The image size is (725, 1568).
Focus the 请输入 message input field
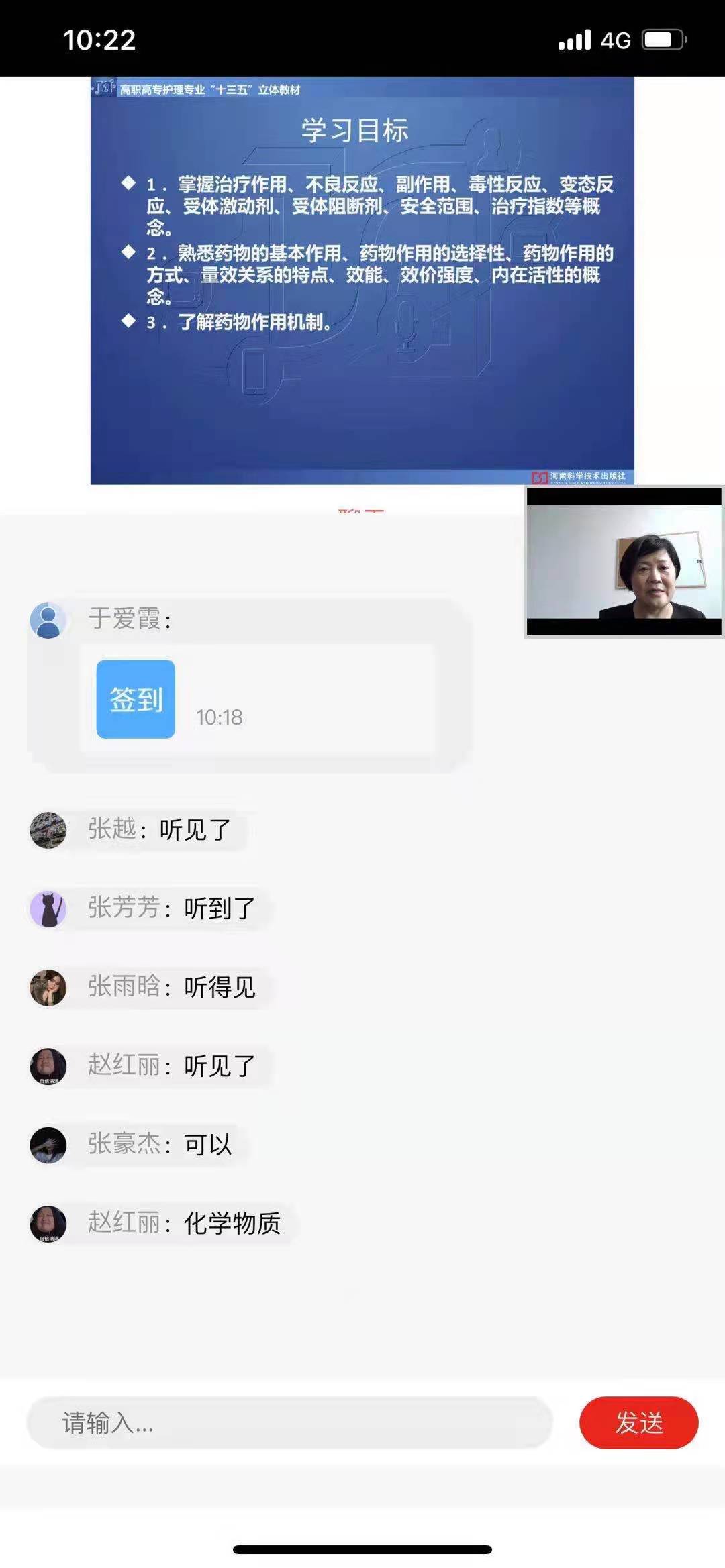point(289,1422)
